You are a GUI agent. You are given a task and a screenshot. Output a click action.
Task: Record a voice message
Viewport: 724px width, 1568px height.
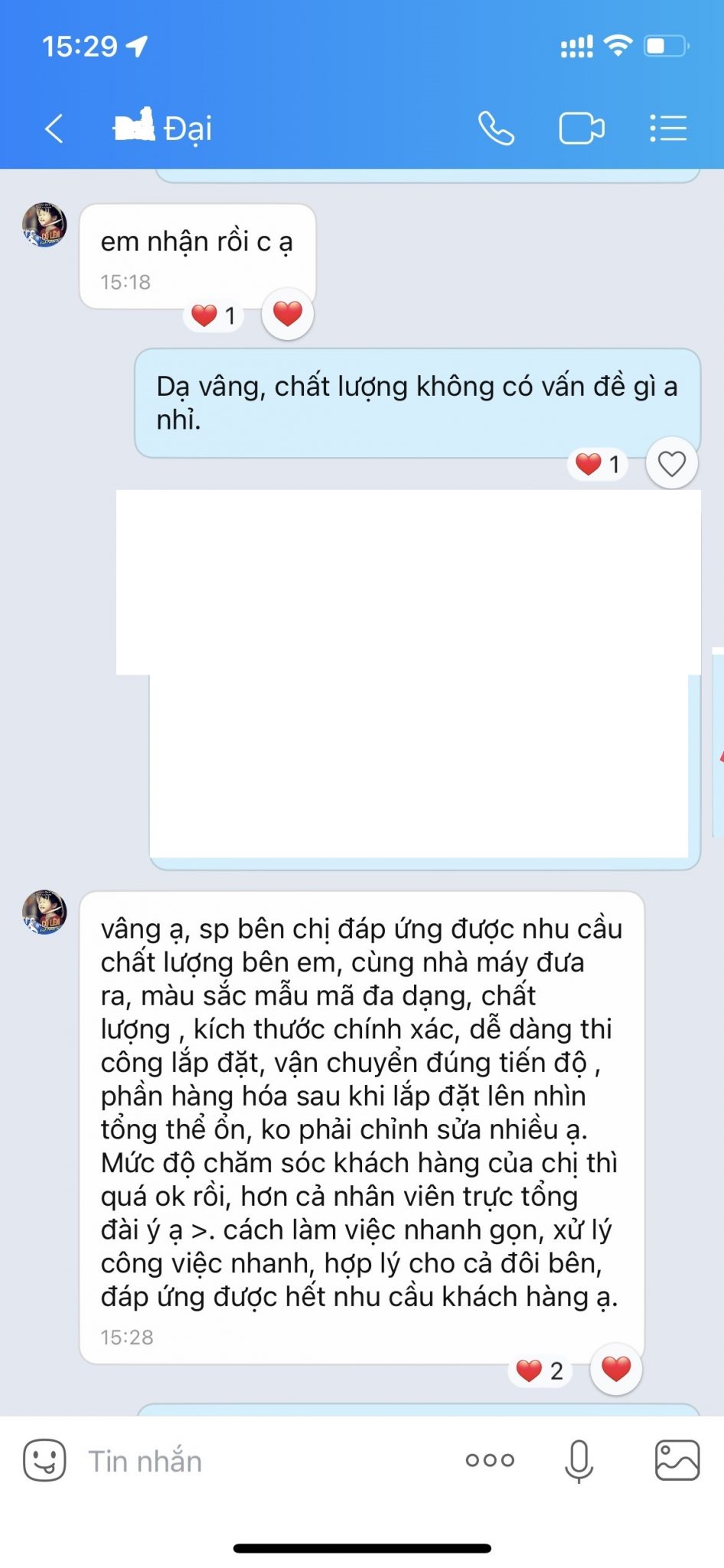pyautogui.click(x=579, y=1460)
